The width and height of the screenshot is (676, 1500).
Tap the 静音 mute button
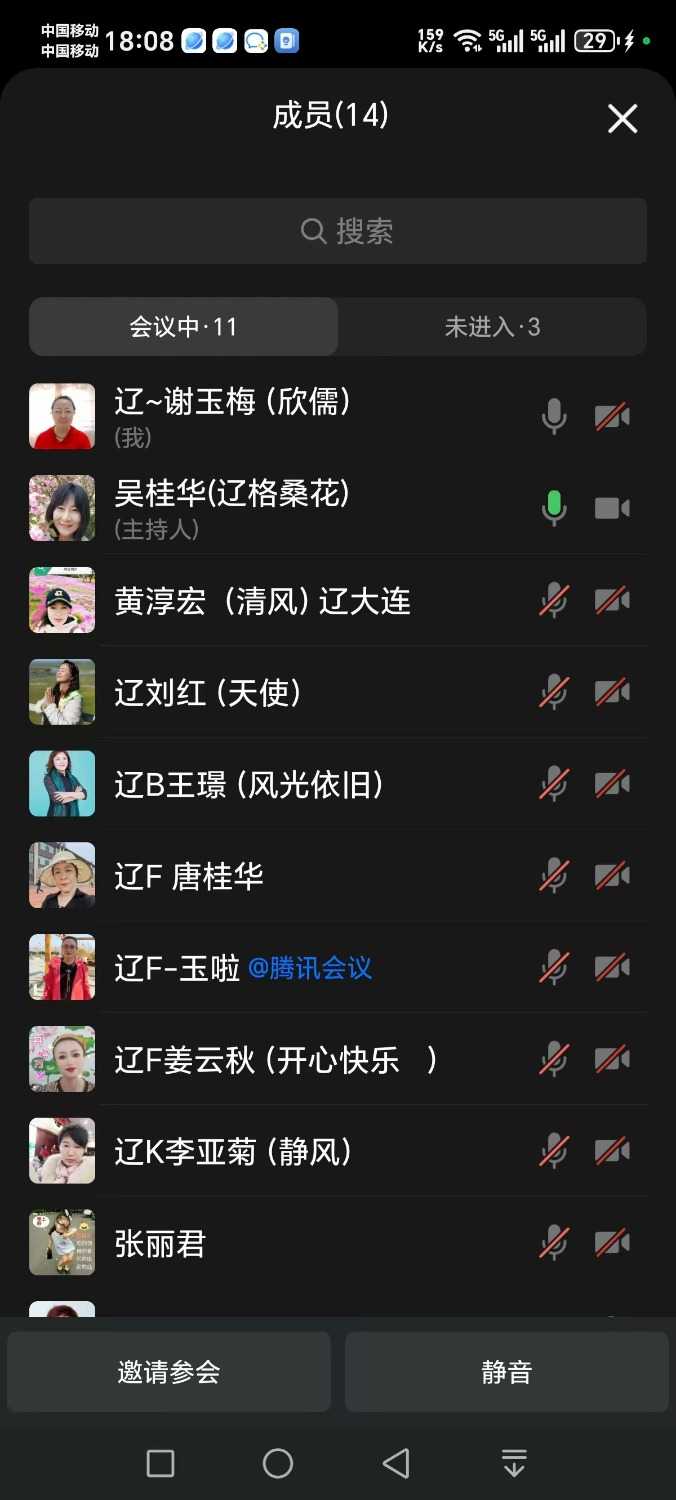(506, 1372)
